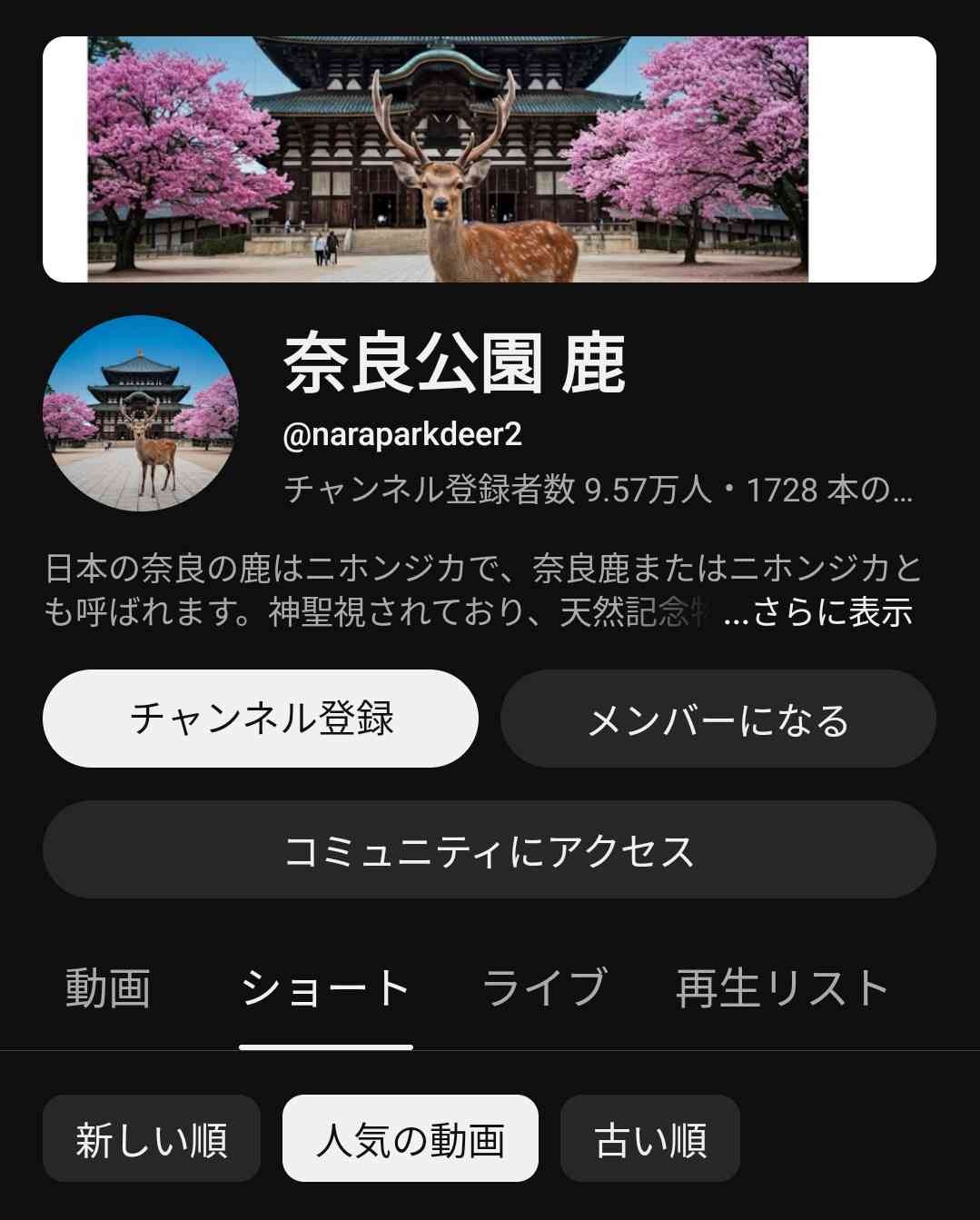Subscribe with the チャンネル登録 button
980x1220 pixels.
click(261, 719)
